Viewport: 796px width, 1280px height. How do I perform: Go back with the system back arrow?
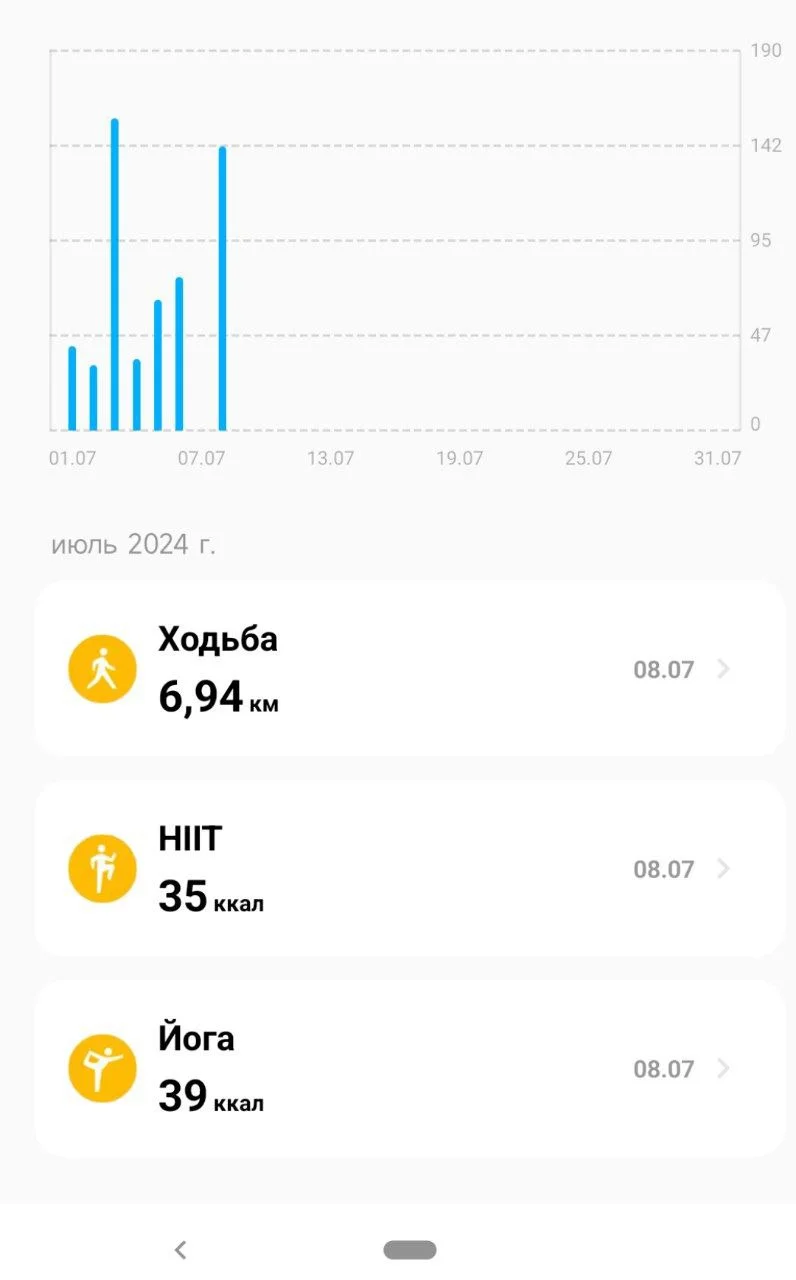point(180,1249)
